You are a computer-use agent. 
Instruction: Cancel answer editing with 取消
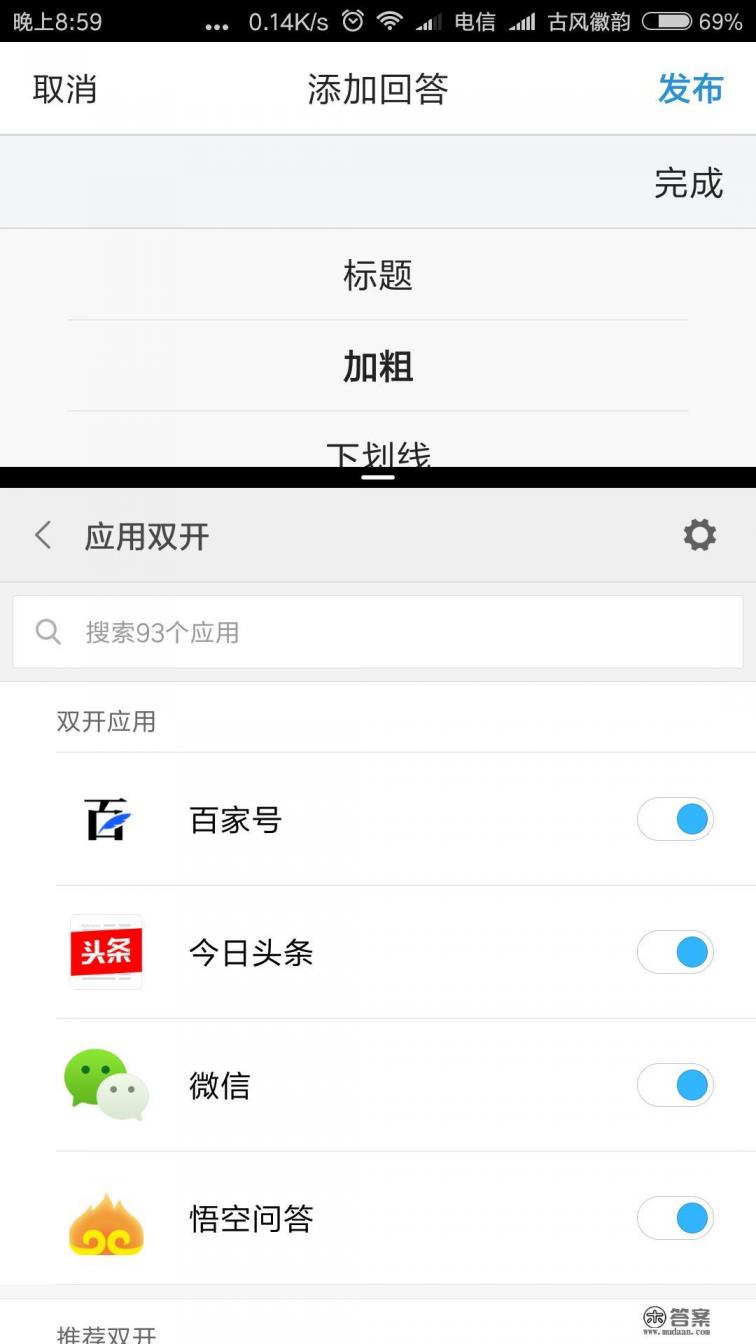click(x=65, y=89)
